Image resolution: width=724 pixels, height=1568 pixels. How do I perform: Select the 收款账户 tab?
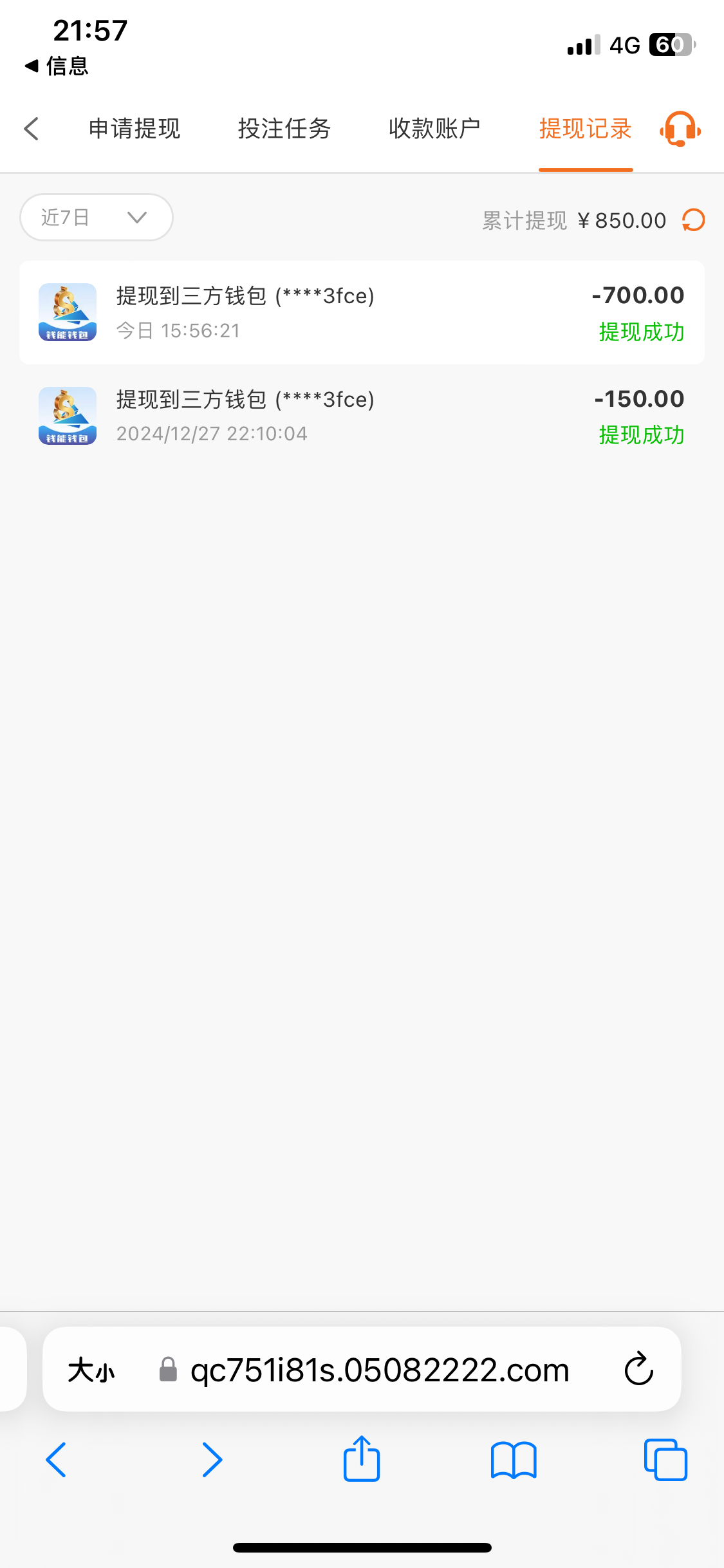[x=434, y=129]
